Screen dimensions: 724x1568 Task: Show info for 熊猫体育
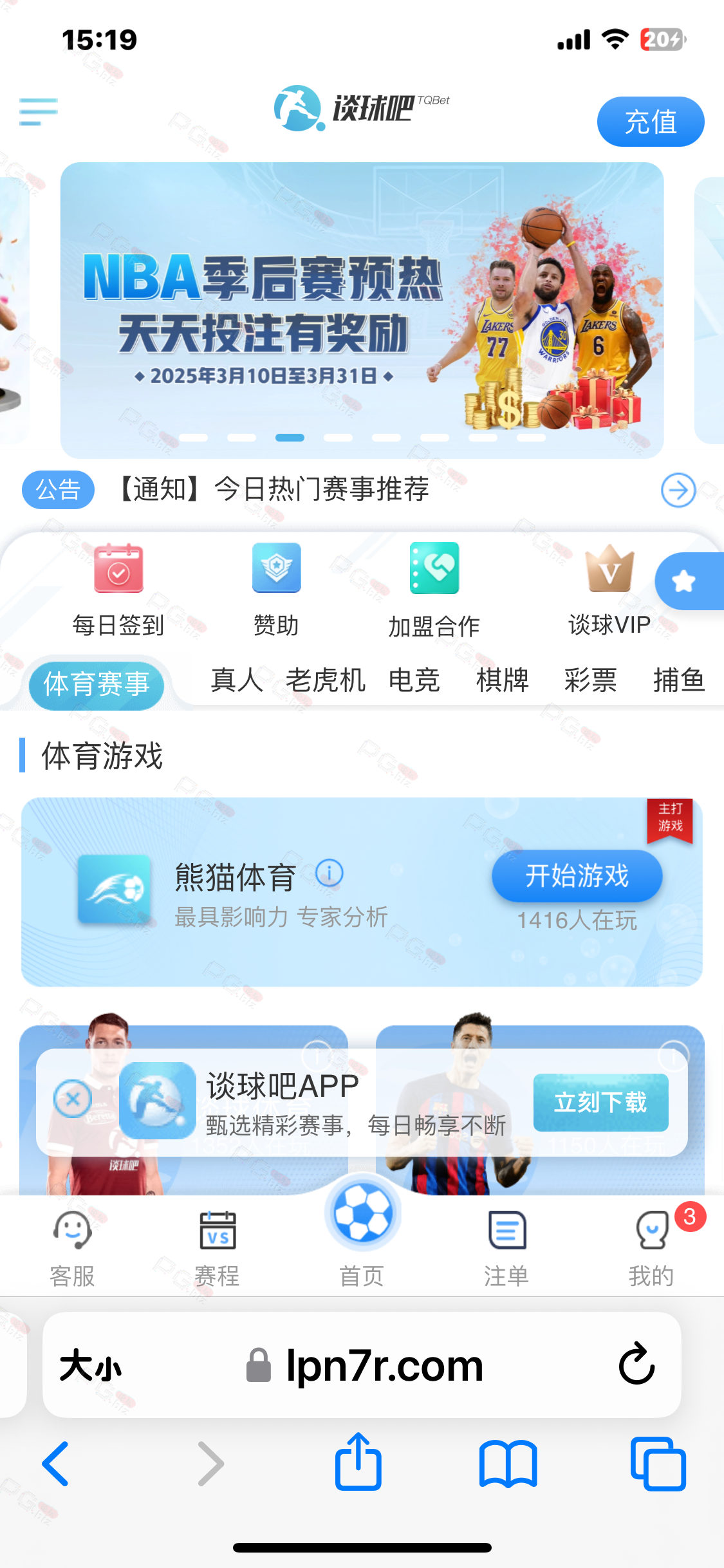(330, 873)
